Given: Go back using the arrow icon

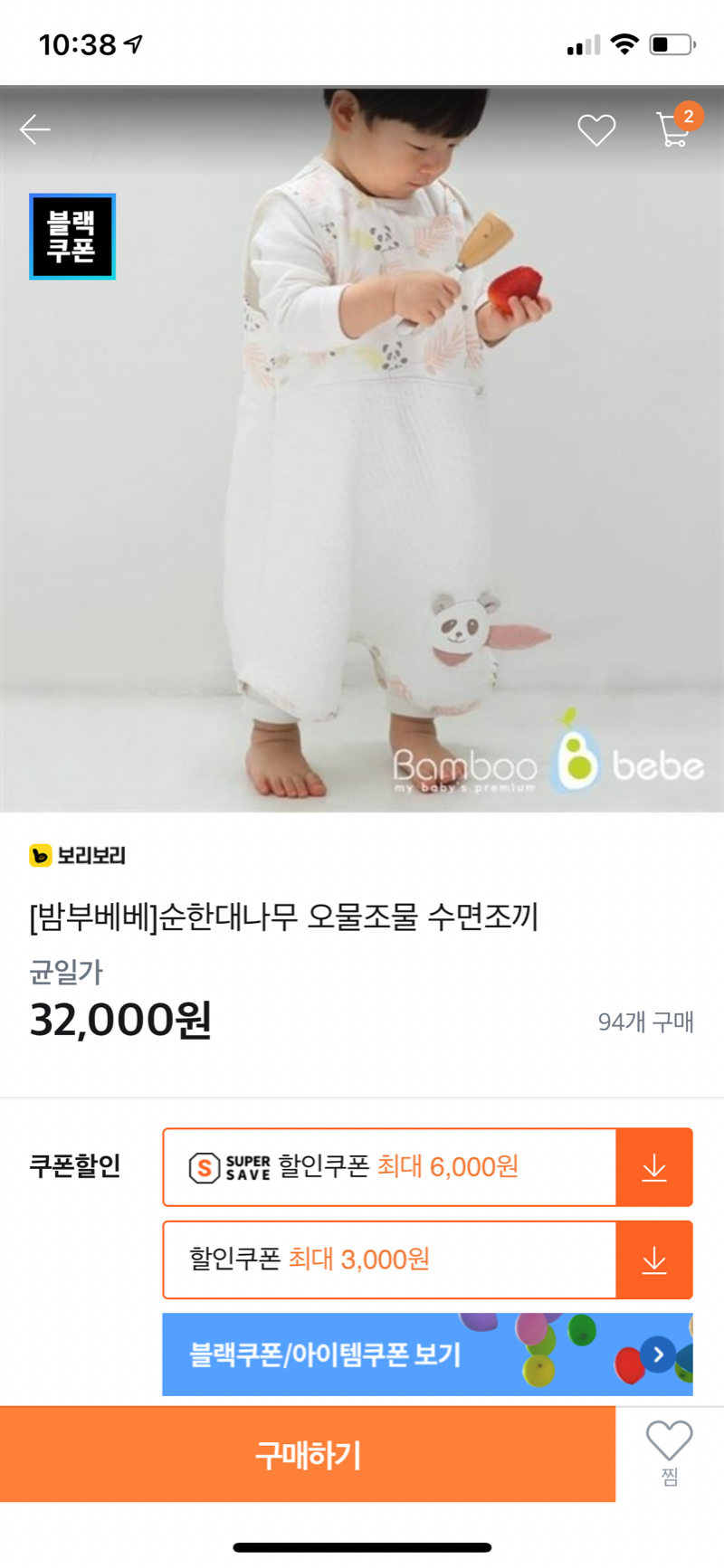Looking at the screenshot, I should coord(35,130).
